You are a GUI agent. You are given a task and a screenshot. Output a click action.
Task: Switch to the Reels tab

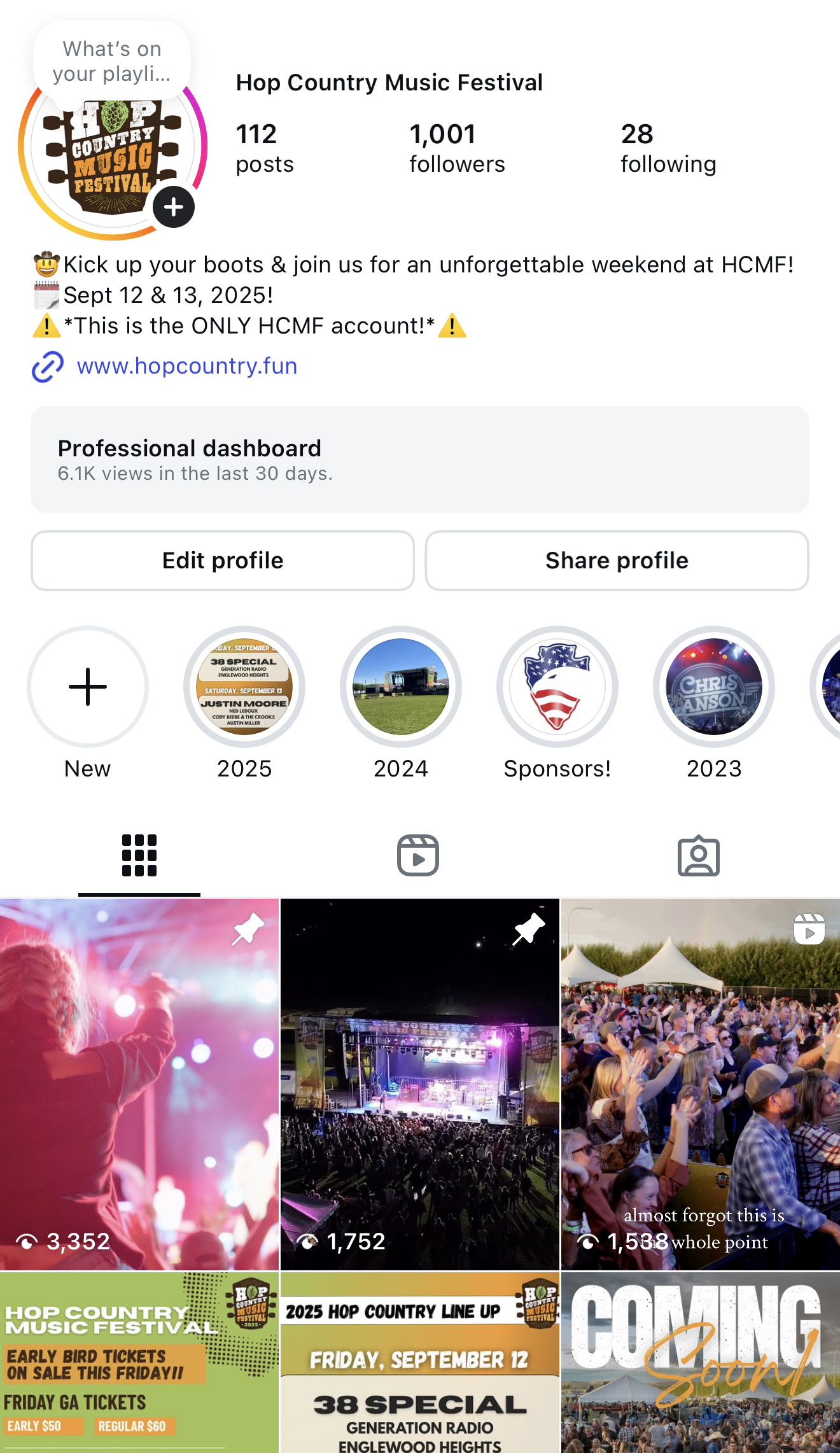(418, 855)
